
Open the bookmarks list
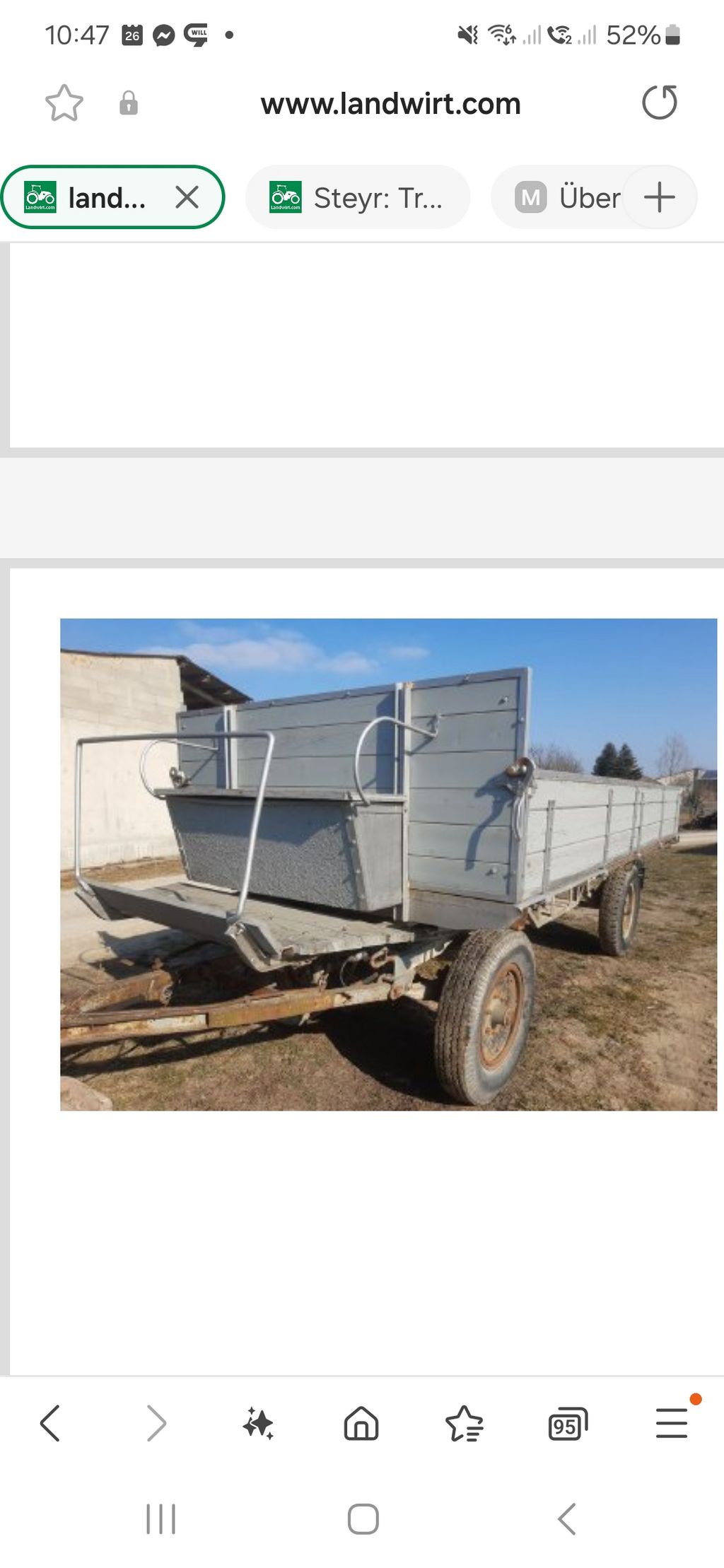(465, 1423)
